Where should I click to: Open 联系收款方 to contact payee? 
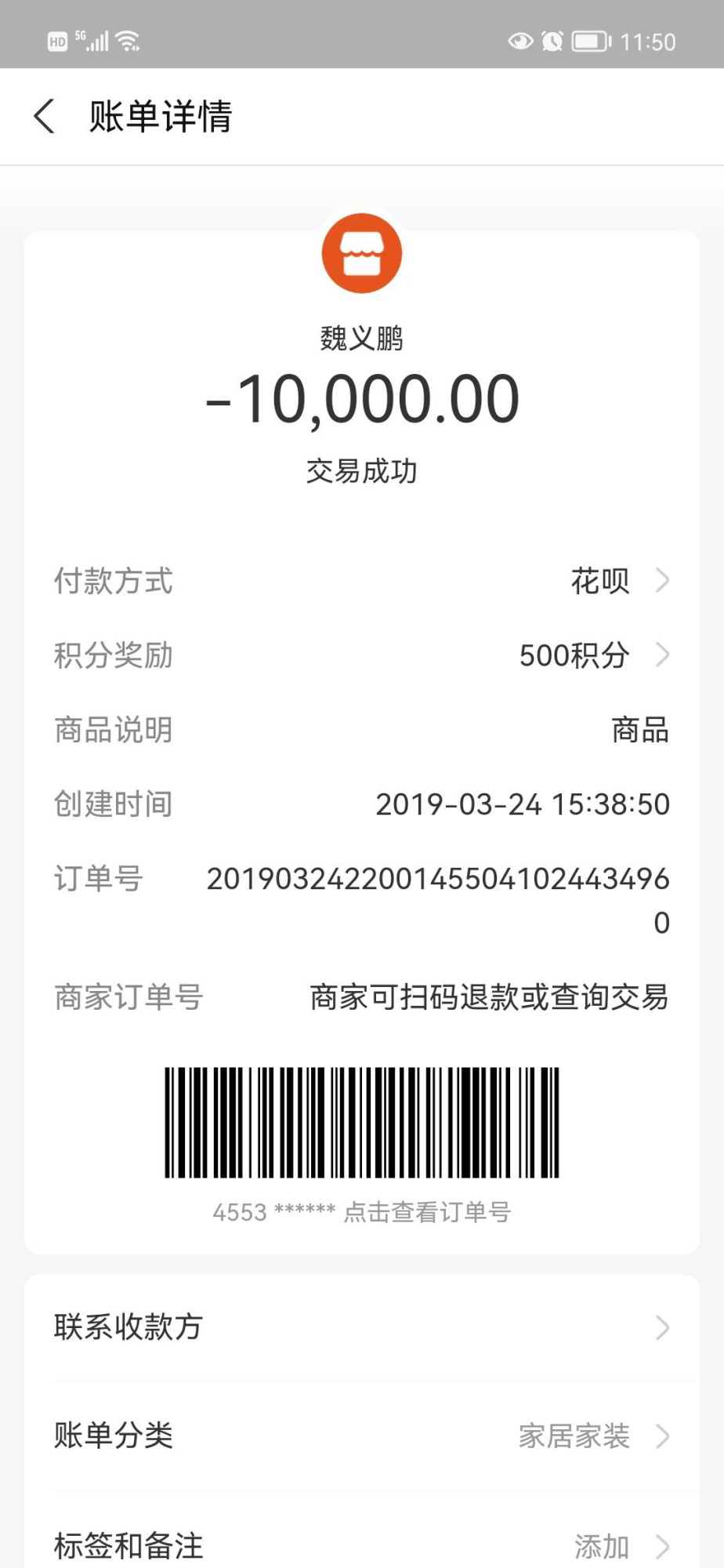361,1327
